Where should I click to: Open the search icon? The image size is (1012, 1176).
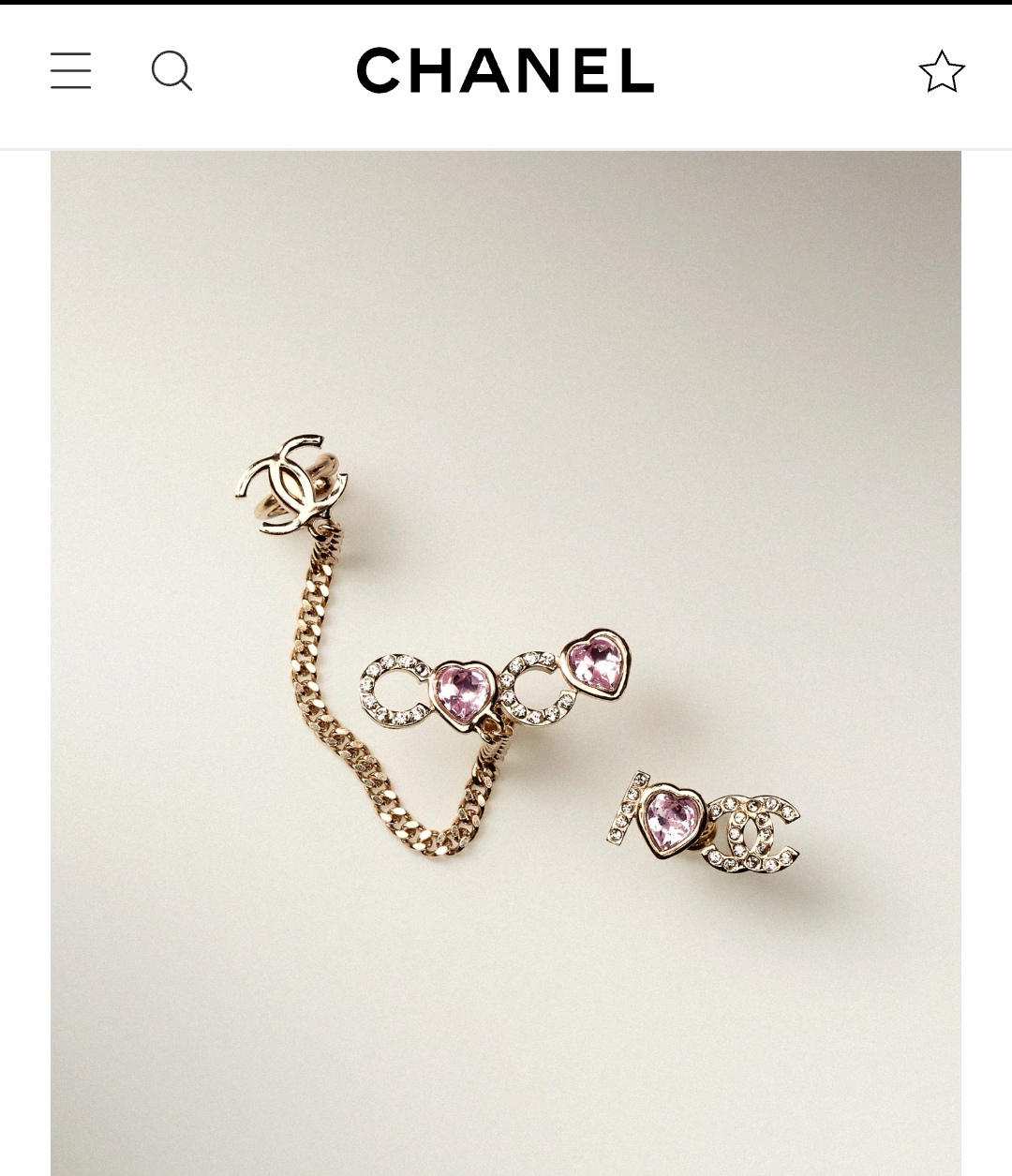[171, 71]
